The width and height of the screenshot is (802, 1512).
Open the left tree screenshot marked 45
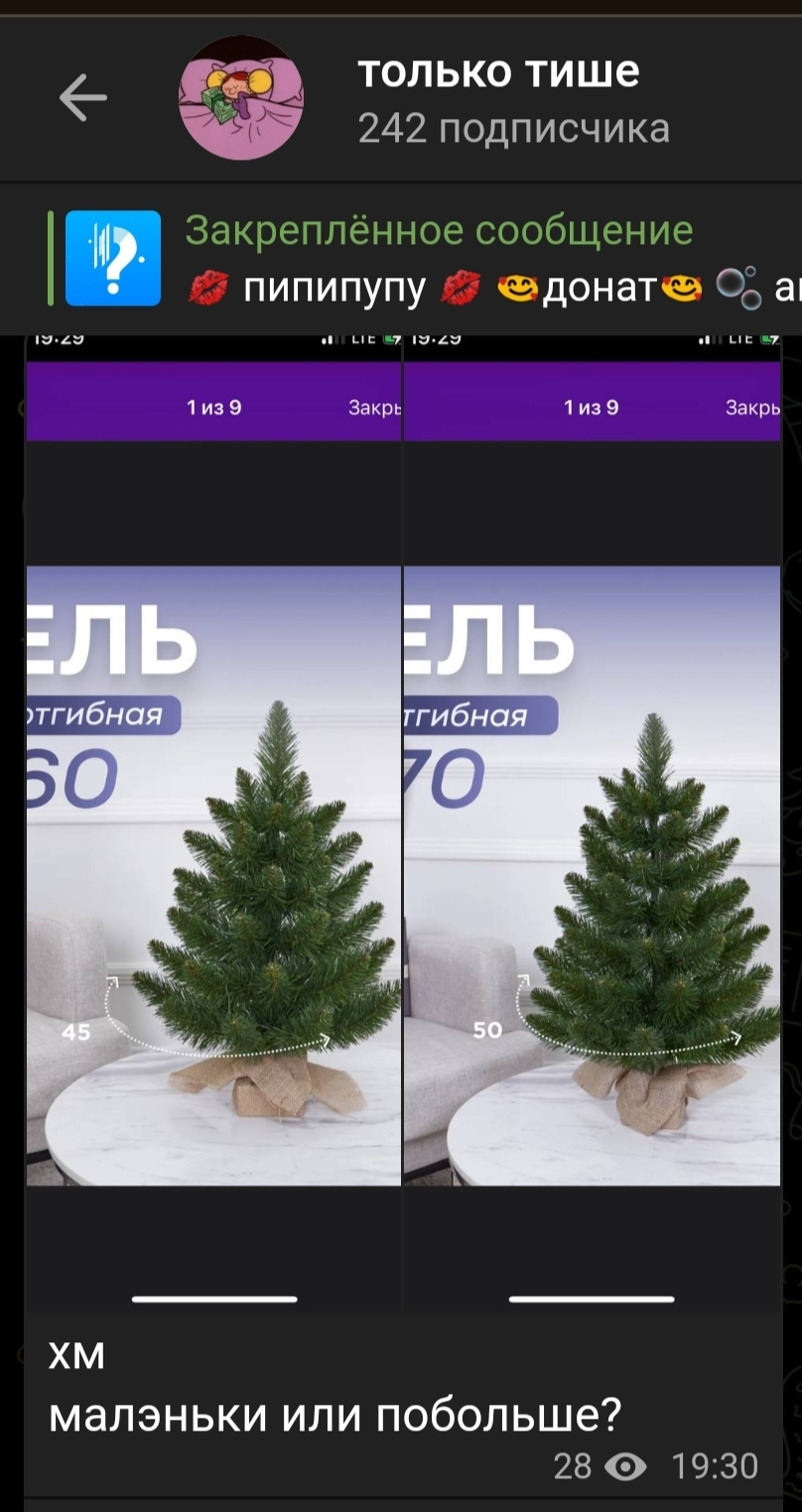click(213, 823)
